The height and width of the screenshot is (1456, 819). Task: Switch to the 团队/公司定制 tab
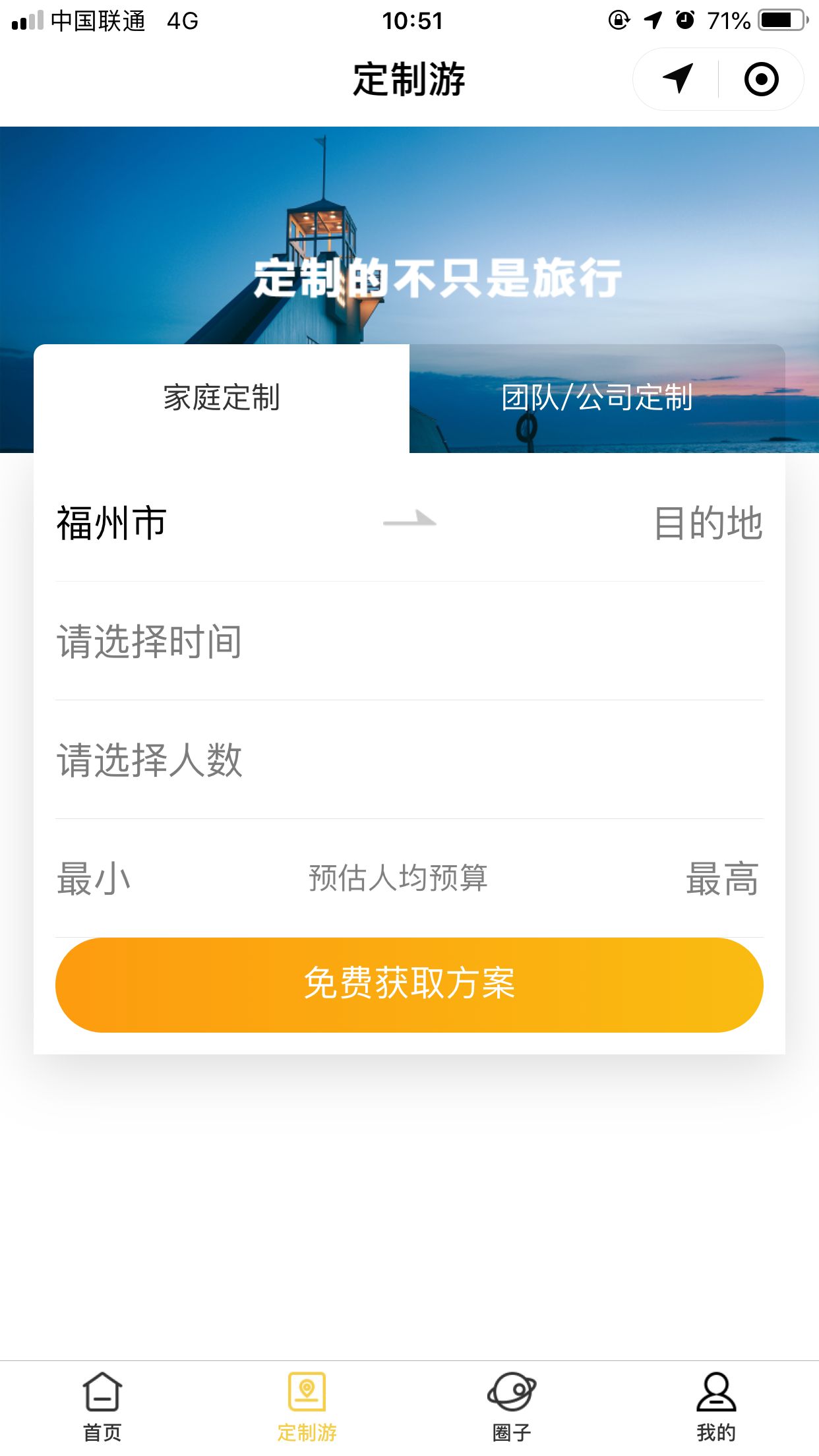pos(597,398)
